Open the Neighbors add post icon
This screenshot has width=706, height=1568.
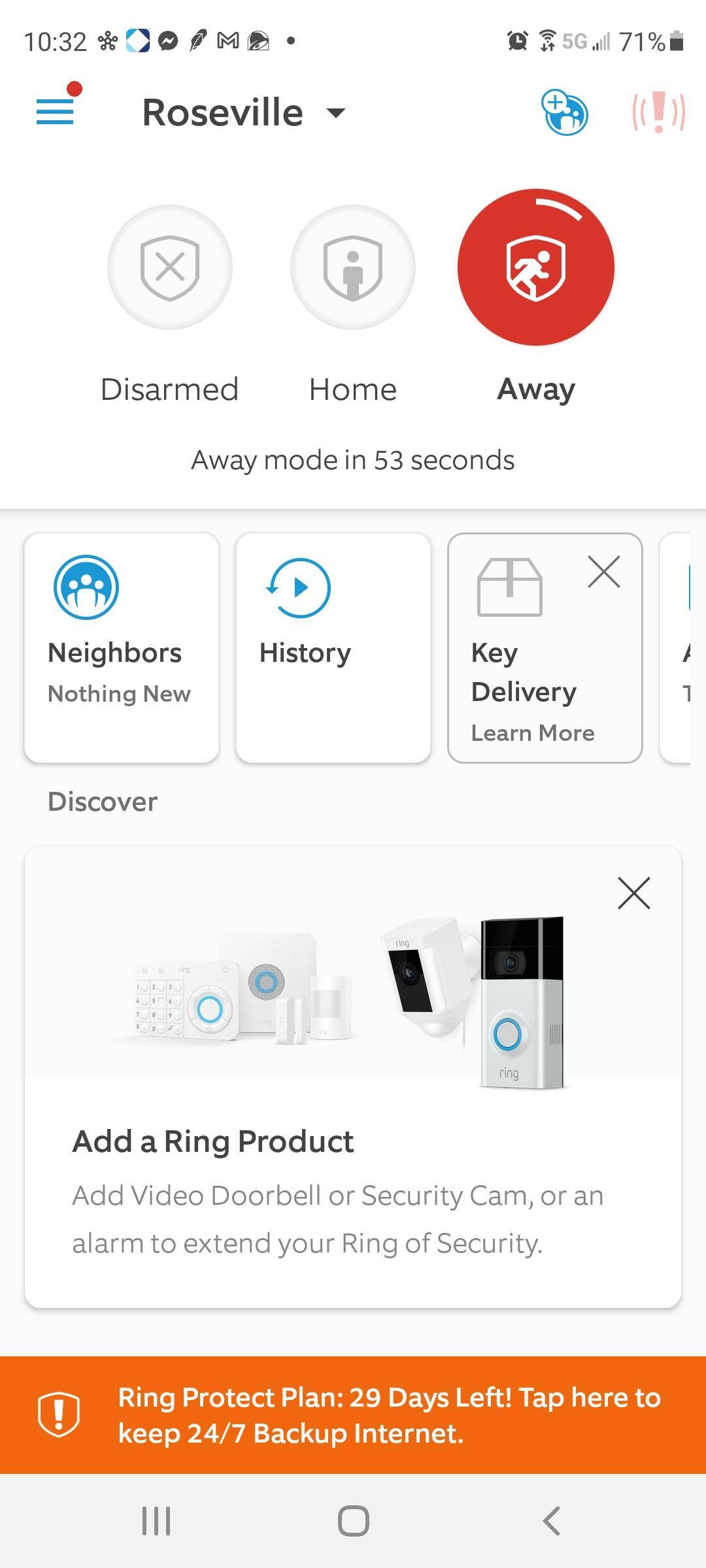[x=564, y=112]
